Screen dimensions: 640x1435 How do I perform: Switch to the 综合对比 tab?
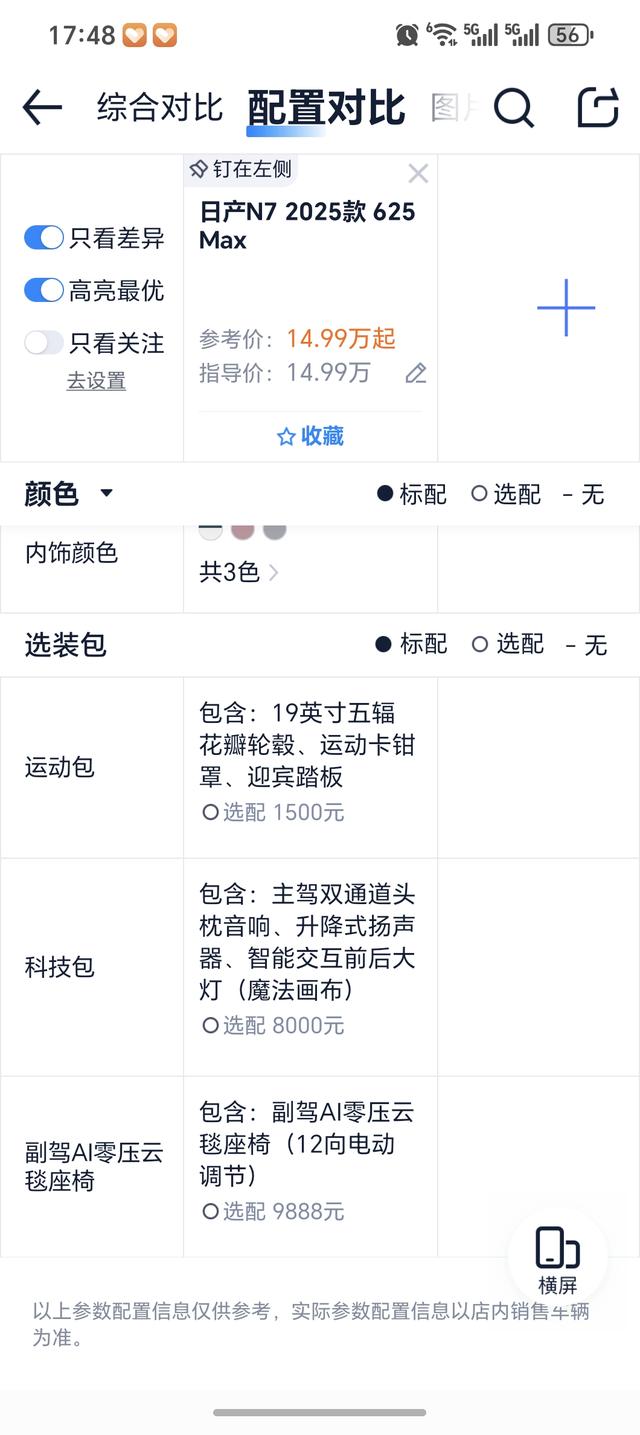(x=159, y=107)
